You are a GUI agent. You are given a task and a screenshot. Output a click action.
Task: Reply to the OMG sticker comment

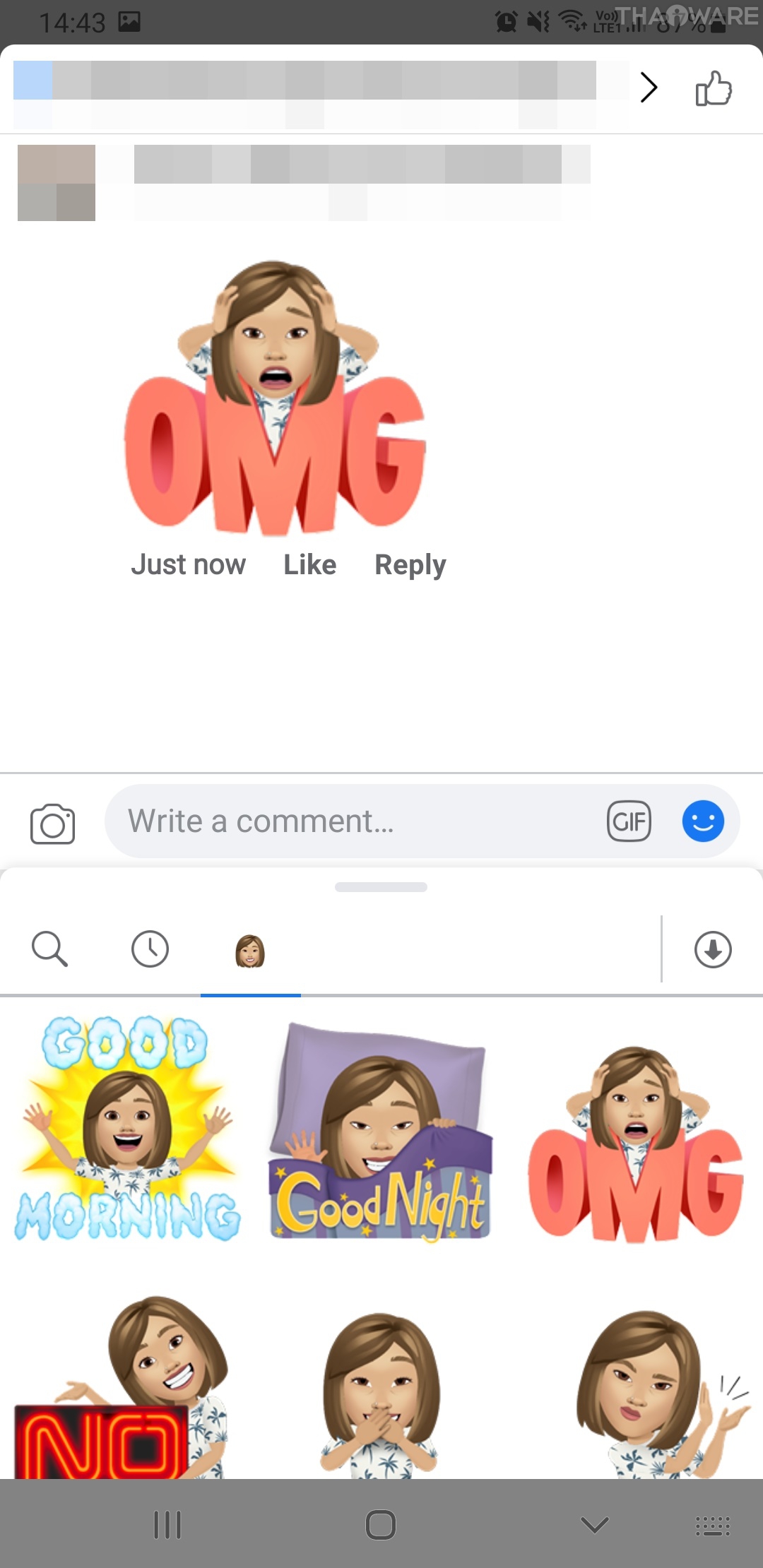point(410,565)
